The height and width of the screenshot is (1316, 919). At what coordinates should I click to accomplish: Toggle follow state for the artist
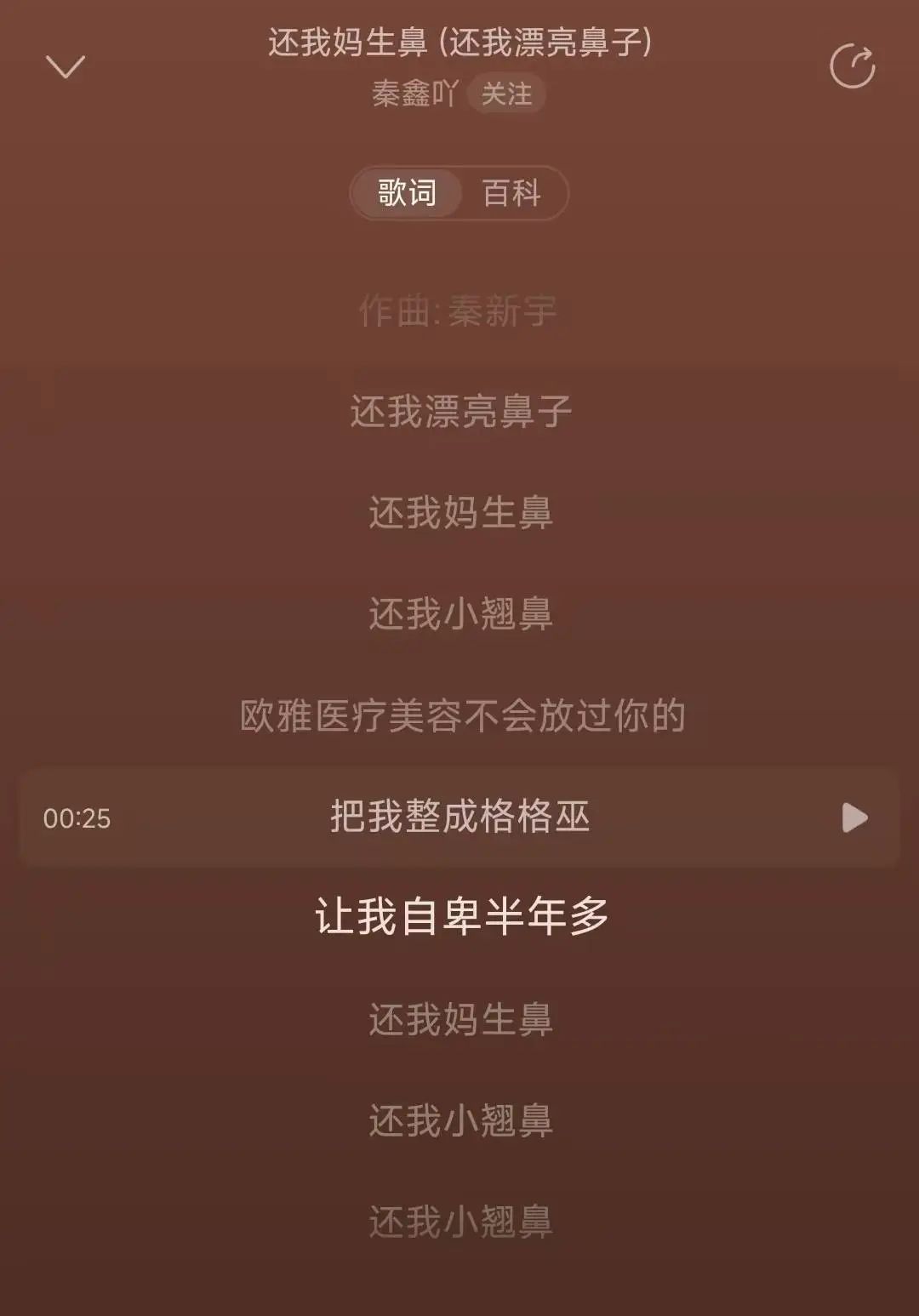(x=504, y=95)
